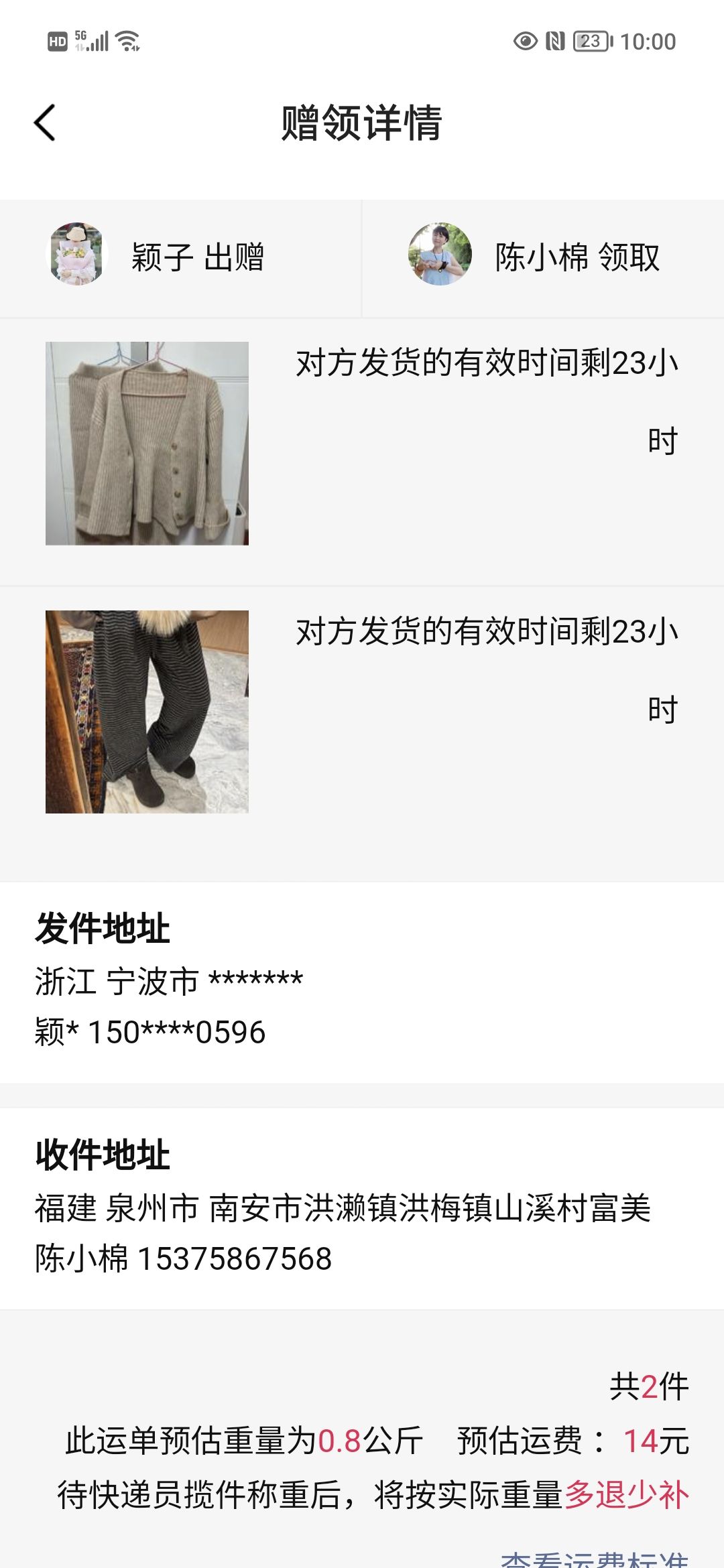Go back from the 赠领详情 page

click(45, 123)
